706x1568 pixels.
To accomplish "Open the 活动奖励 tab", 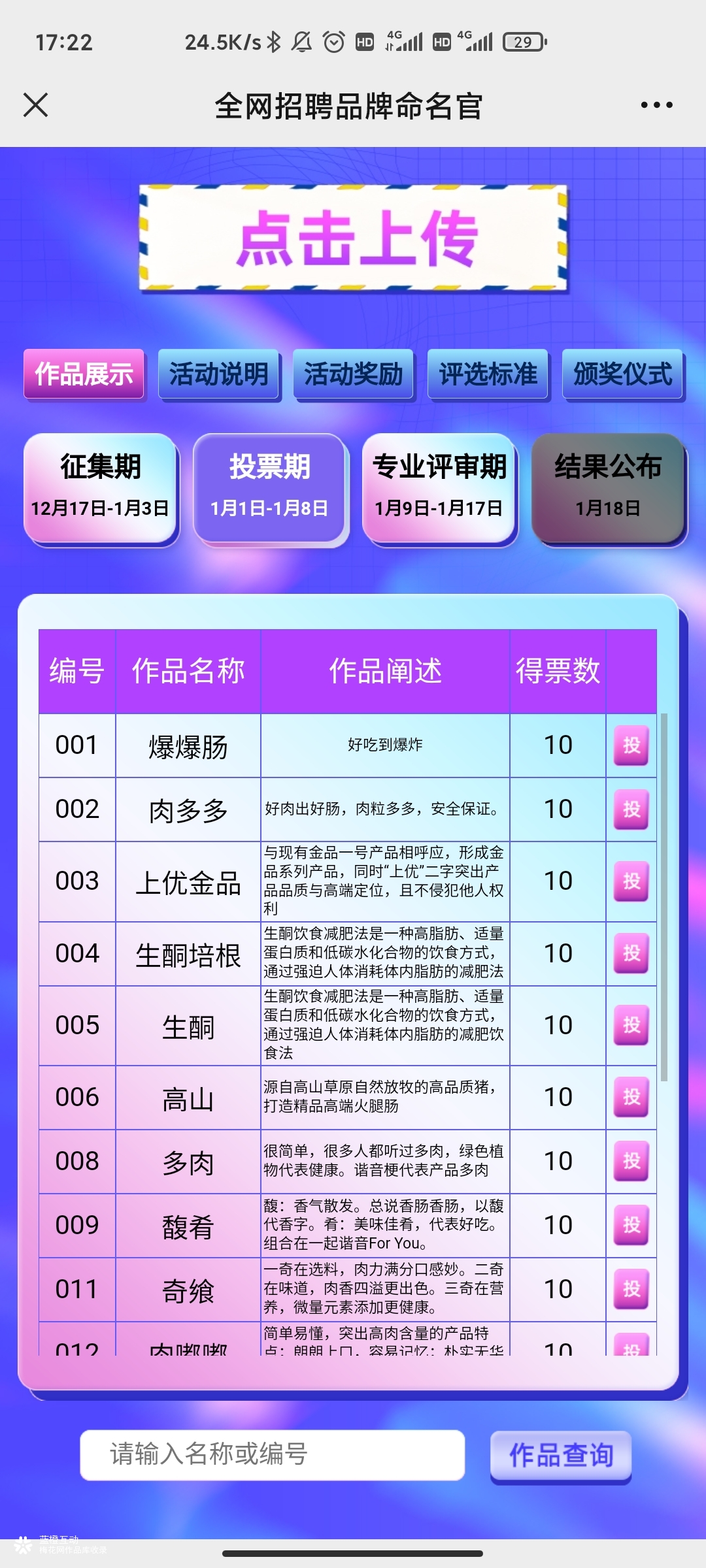I will point(353,374).
